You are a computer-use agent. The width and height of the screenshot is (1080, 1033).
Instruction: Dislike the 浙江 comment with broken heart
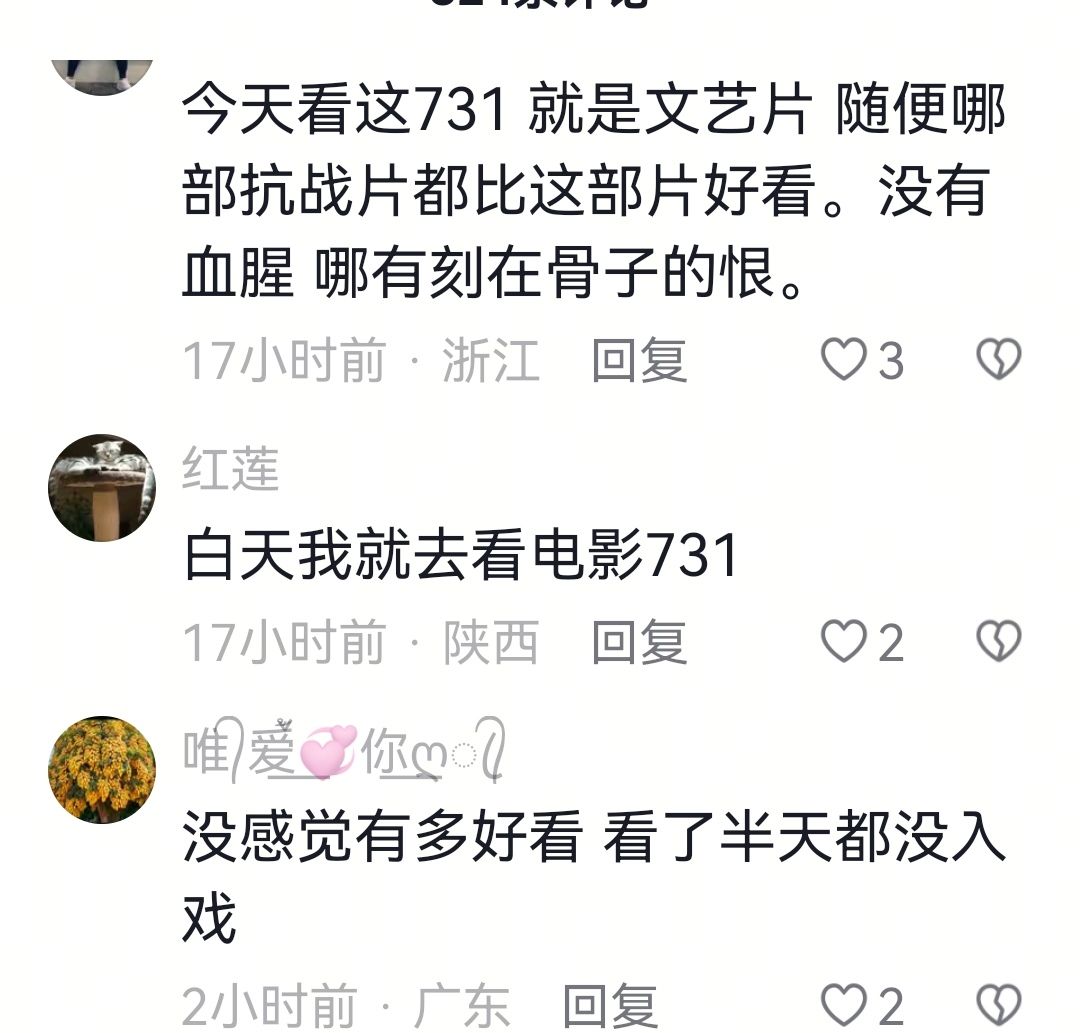998,360
